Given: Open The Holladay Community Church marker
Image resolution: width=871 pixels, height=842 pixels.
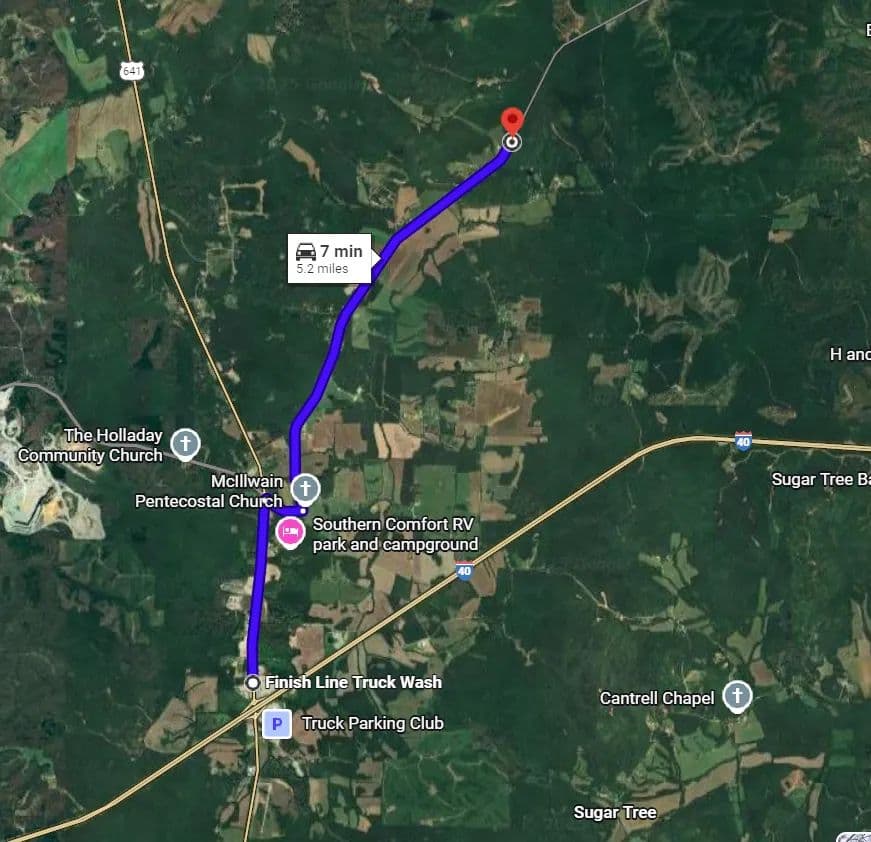Looking at the screenshot, I should 185,444.
